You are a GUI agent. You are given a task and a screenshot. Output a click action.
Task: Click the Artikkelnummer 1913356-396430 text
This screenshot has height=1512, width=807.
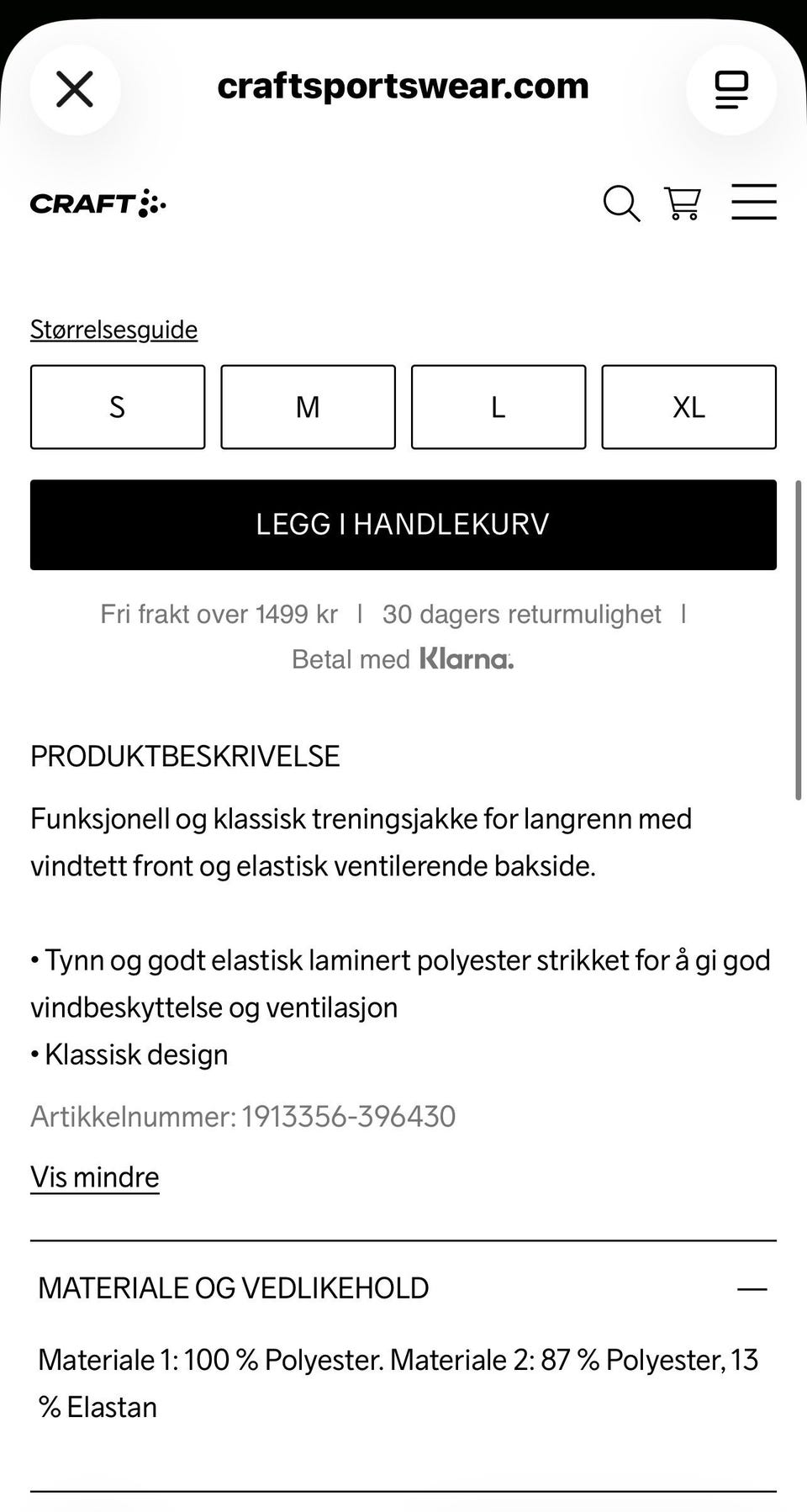click(x=243, y=1116)
